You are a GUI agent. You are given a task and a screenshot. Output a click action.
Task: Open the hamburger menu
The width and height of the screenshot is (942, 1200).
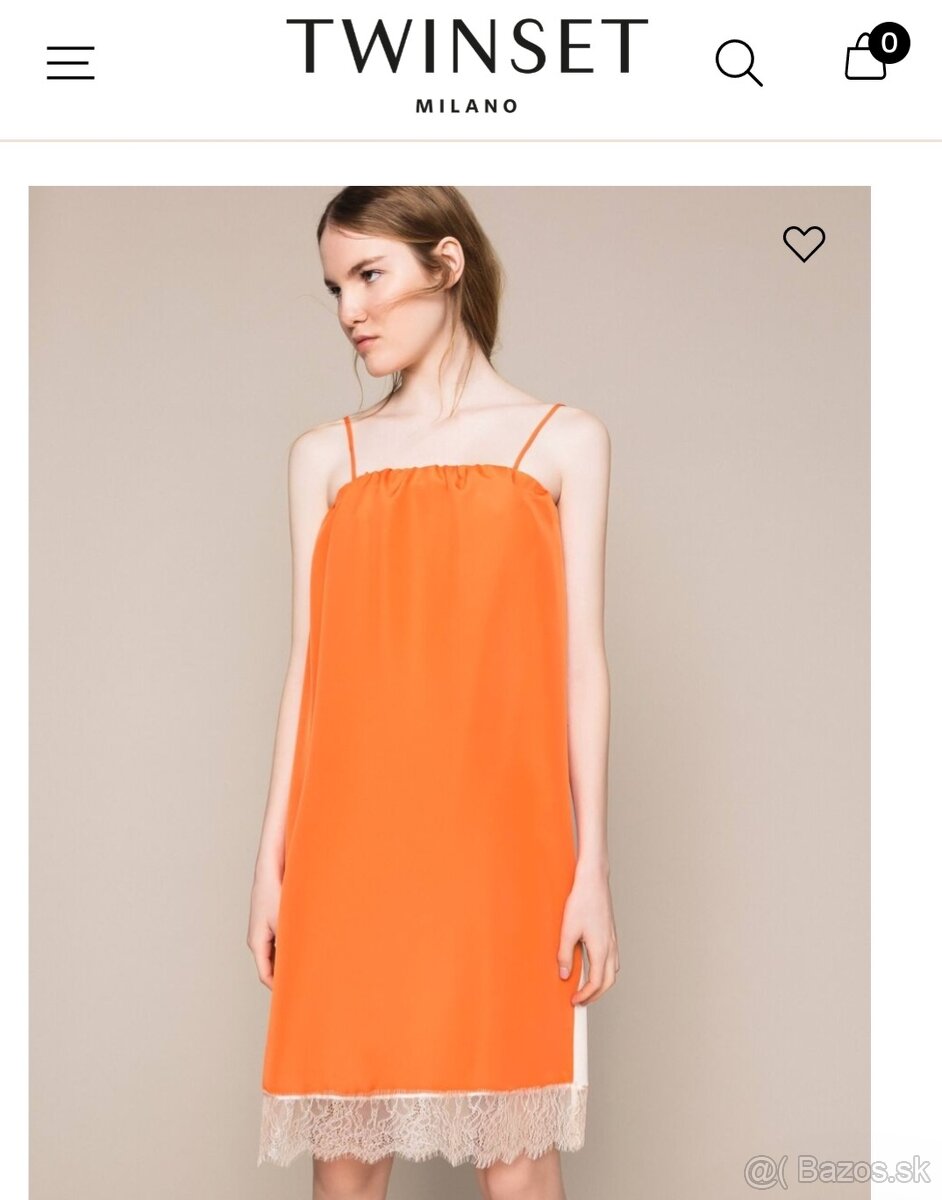click(70, 63)
